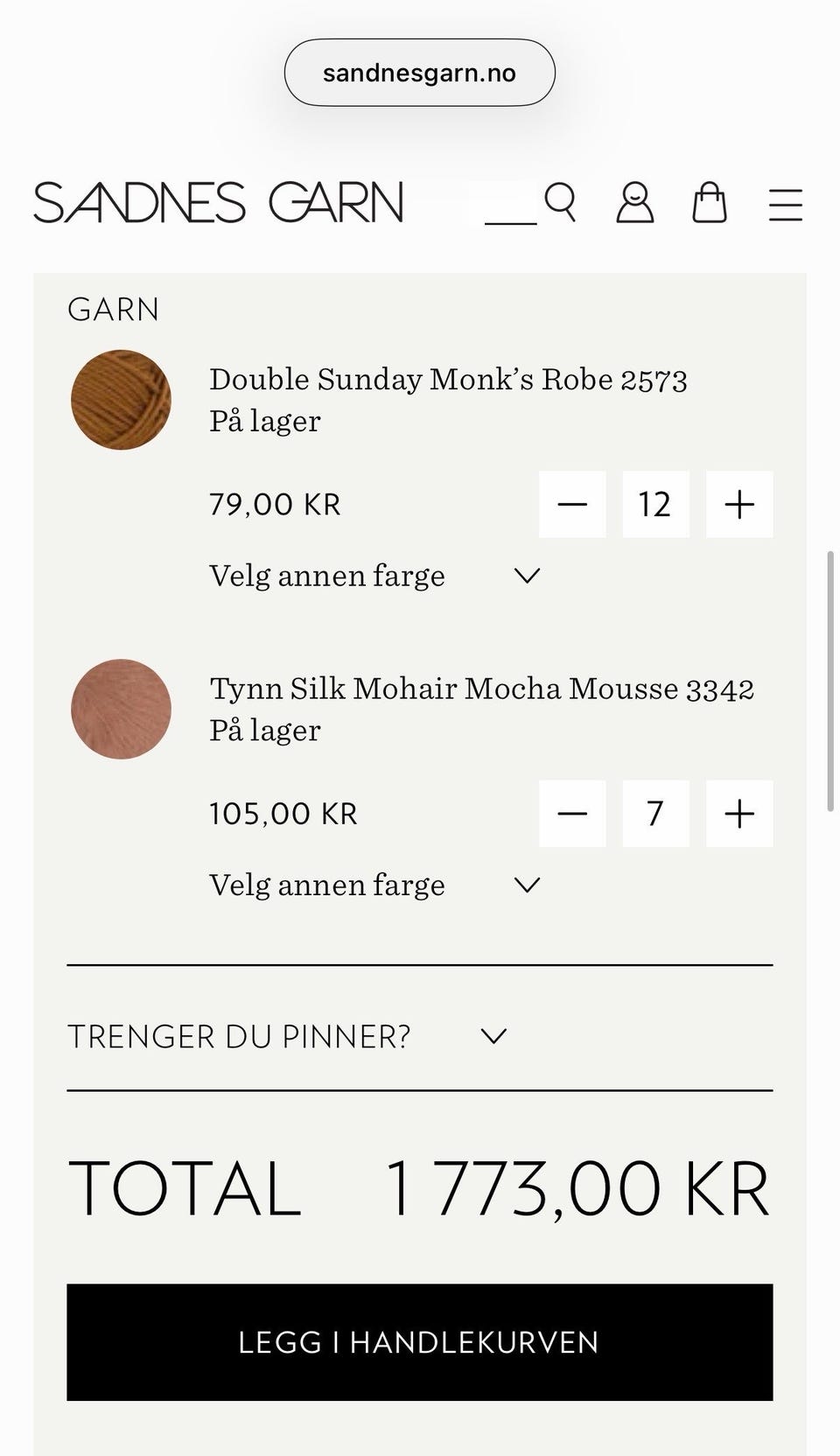Open the sandnesgarn.no address pill
This screenshot has width=840, height=1456.
[419, 73]
